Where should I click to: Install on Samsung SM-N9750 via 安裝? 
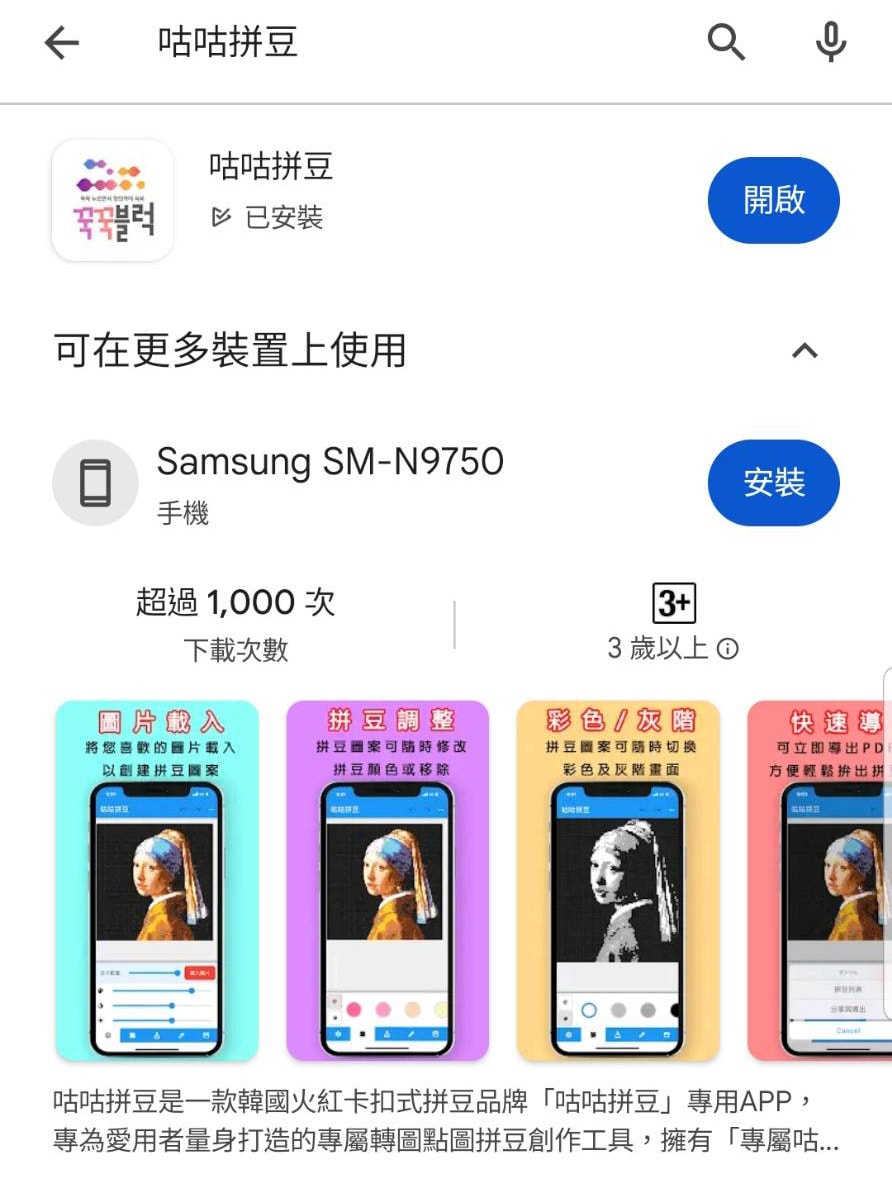tap(773, 483)
